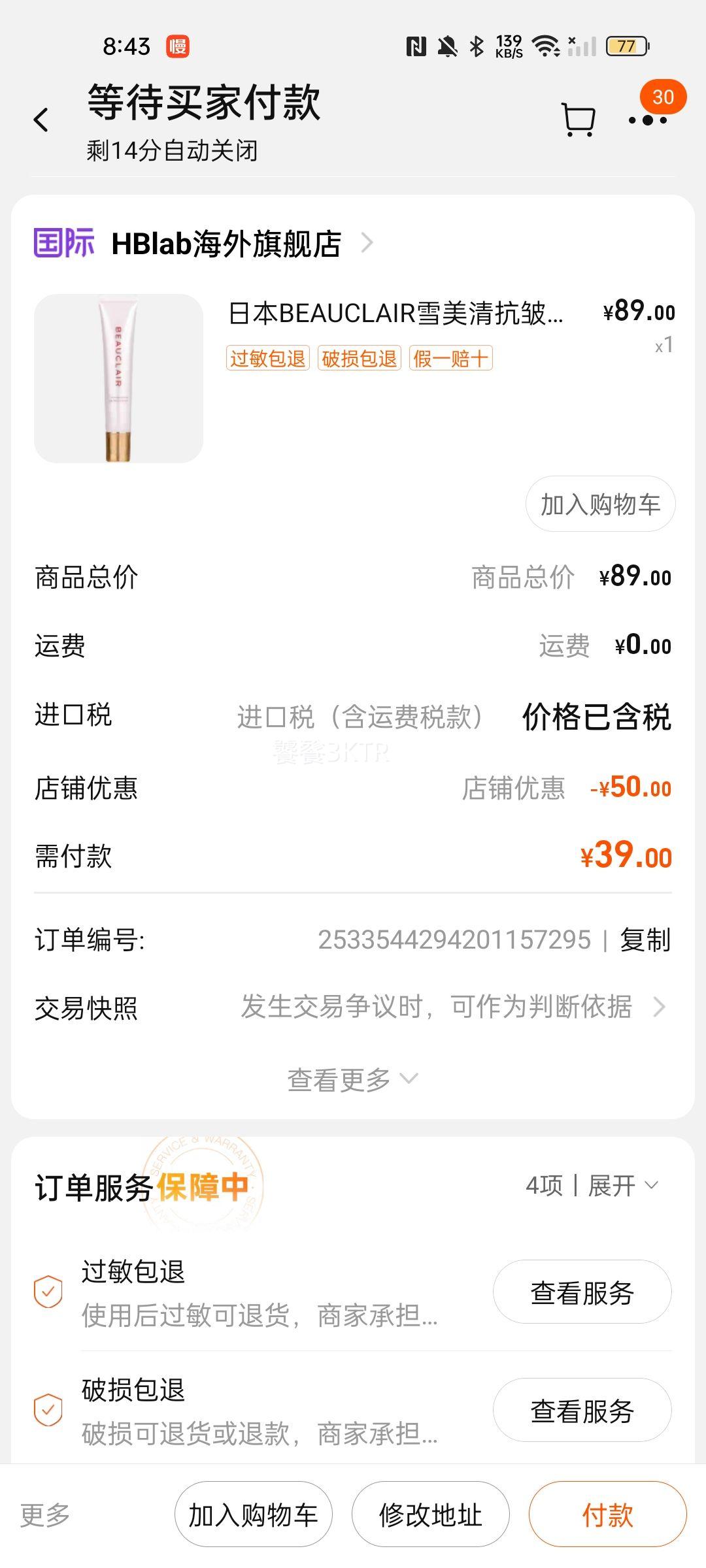Click 复制 to copy the order number
Viewport: 706px width, 1568px height.
[x=646, y=941]
